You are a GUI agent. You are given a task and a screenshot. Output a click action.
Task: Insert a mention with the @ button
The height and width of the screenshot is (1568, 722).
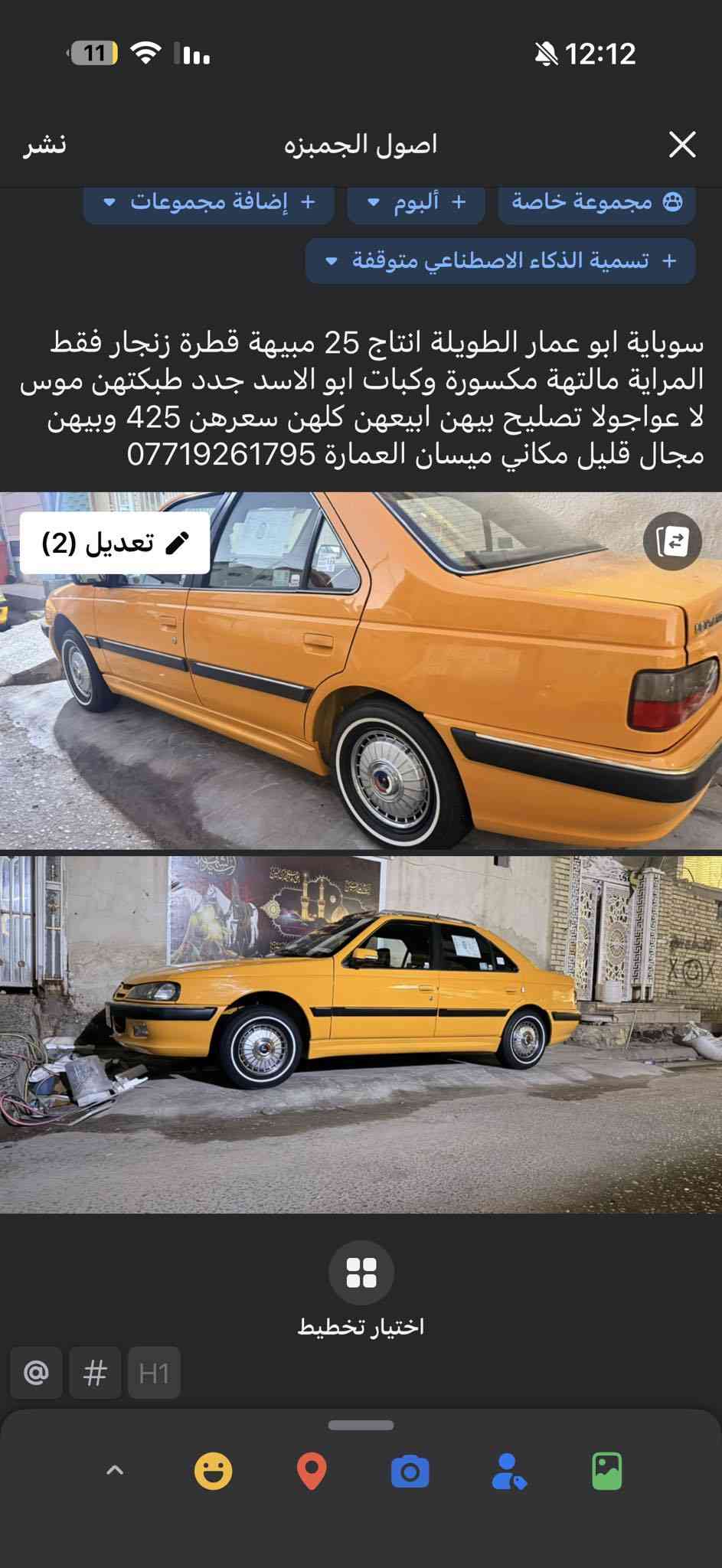(36, 1374)
